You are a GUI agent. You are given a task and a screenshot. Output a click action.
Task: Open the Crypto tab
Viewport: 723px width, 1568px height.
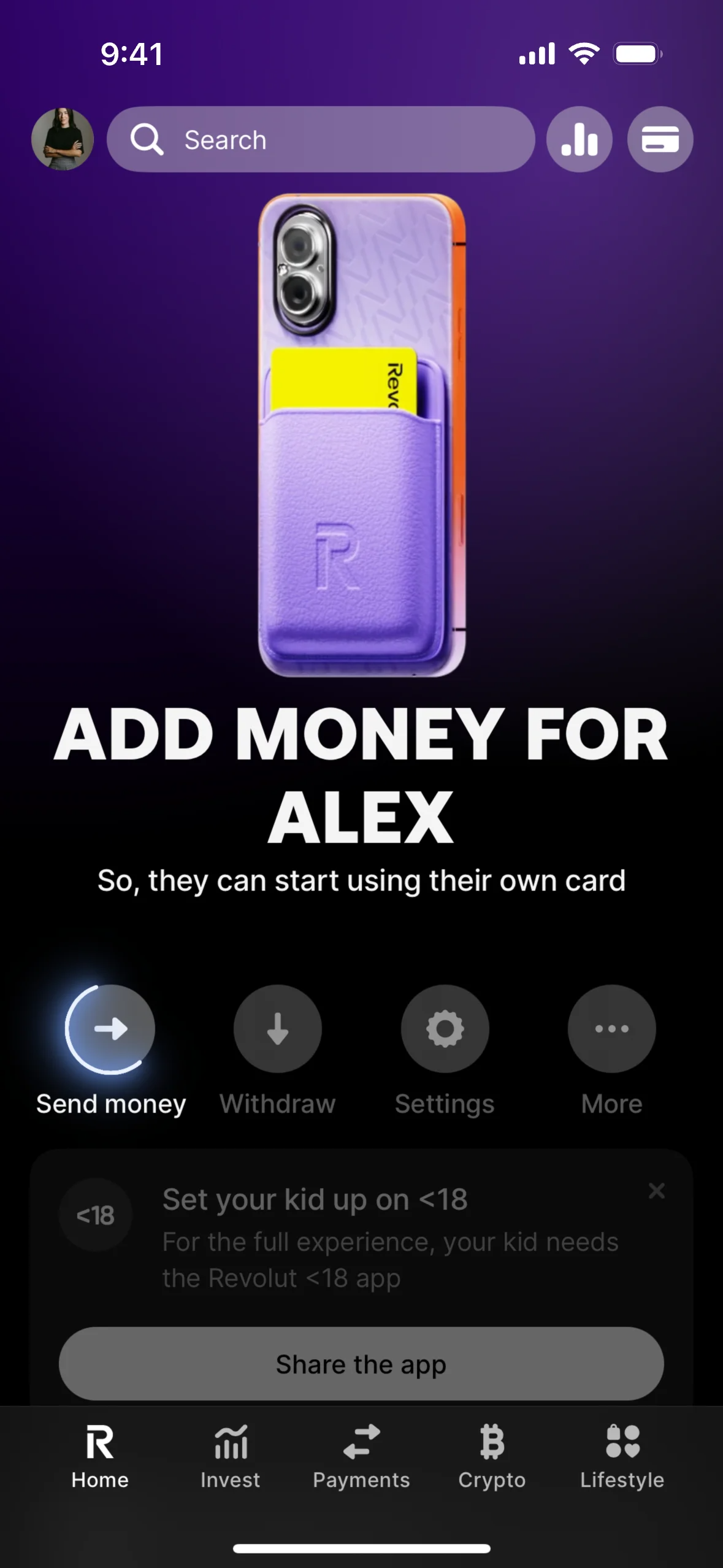coord(492,1456)
